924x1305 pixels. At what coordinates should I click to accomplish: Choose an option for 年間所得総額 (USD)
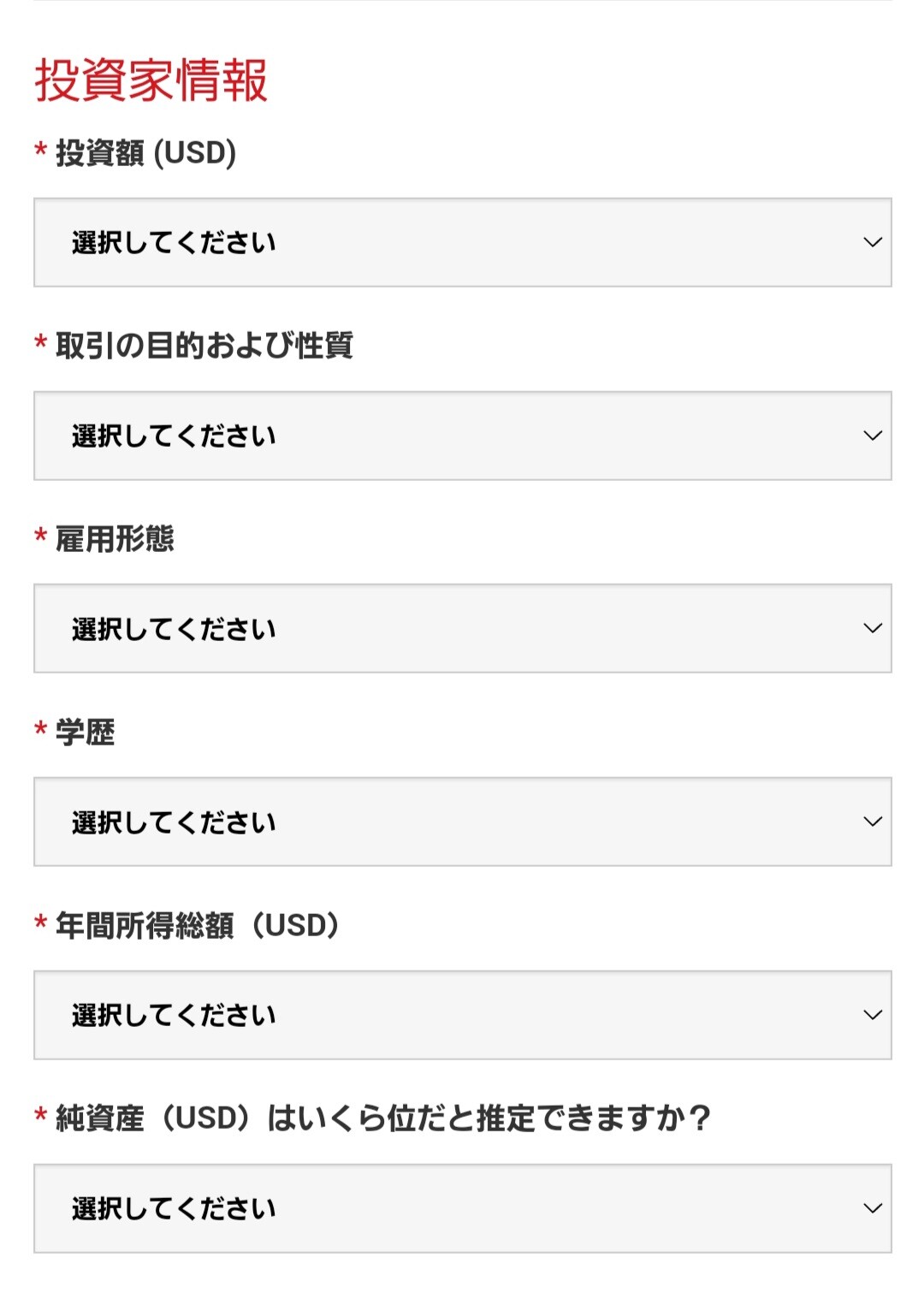click(x=462, y=1015)
